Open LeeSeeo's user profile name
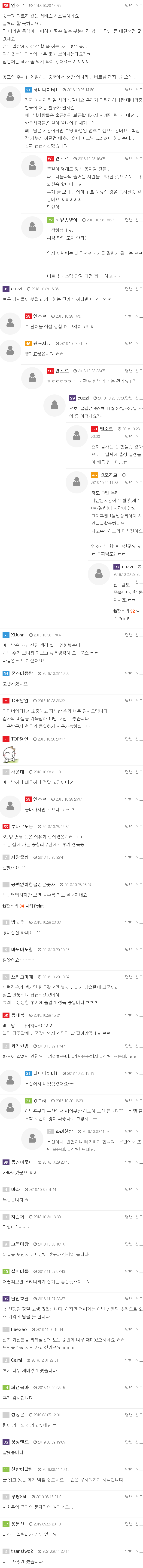The width and height of the screenshot is (143, 1568). point(19,1329)
